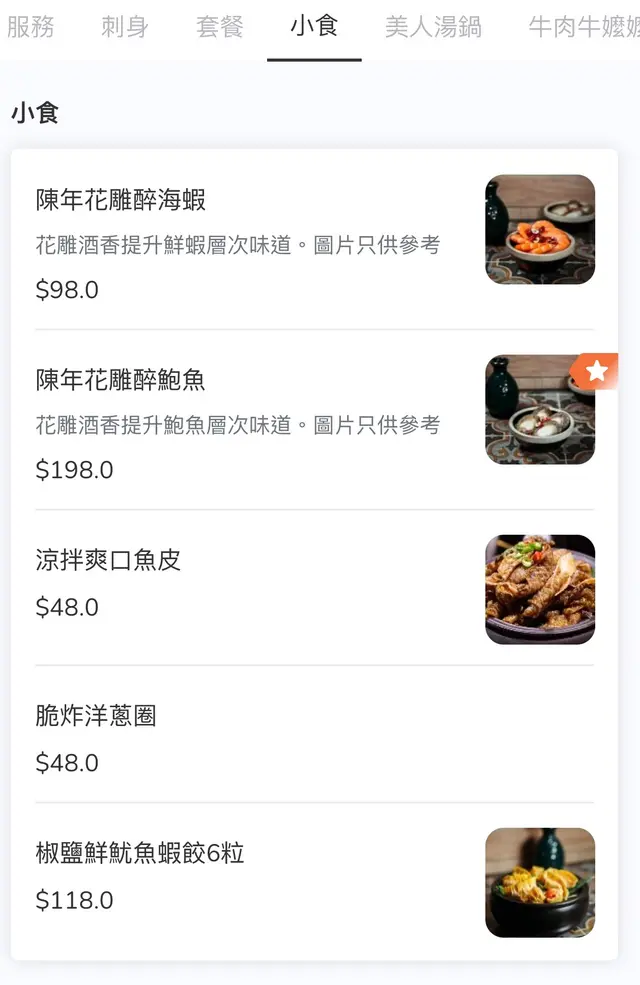This screenshot has width=640, height=985.
Task: Select the 小食 tab
Action: tap(314, 27)
